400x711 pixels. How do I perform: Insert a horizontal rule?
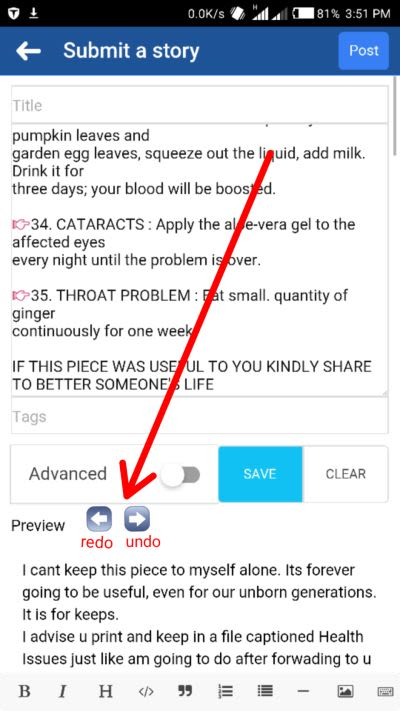pos(303,691)
